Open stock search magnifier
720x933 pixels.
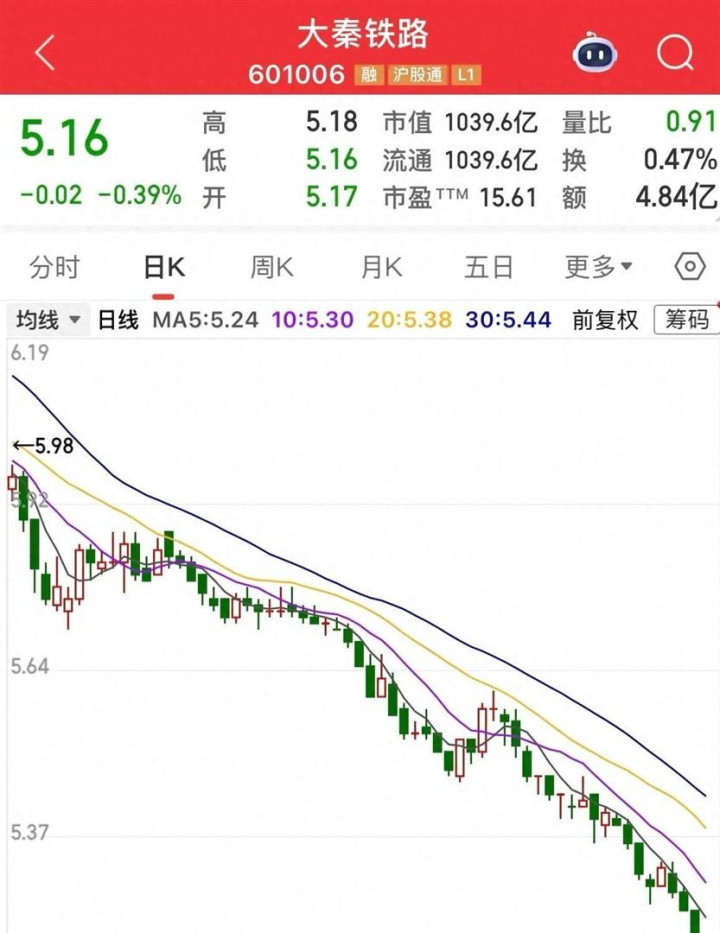click(675, 51)
